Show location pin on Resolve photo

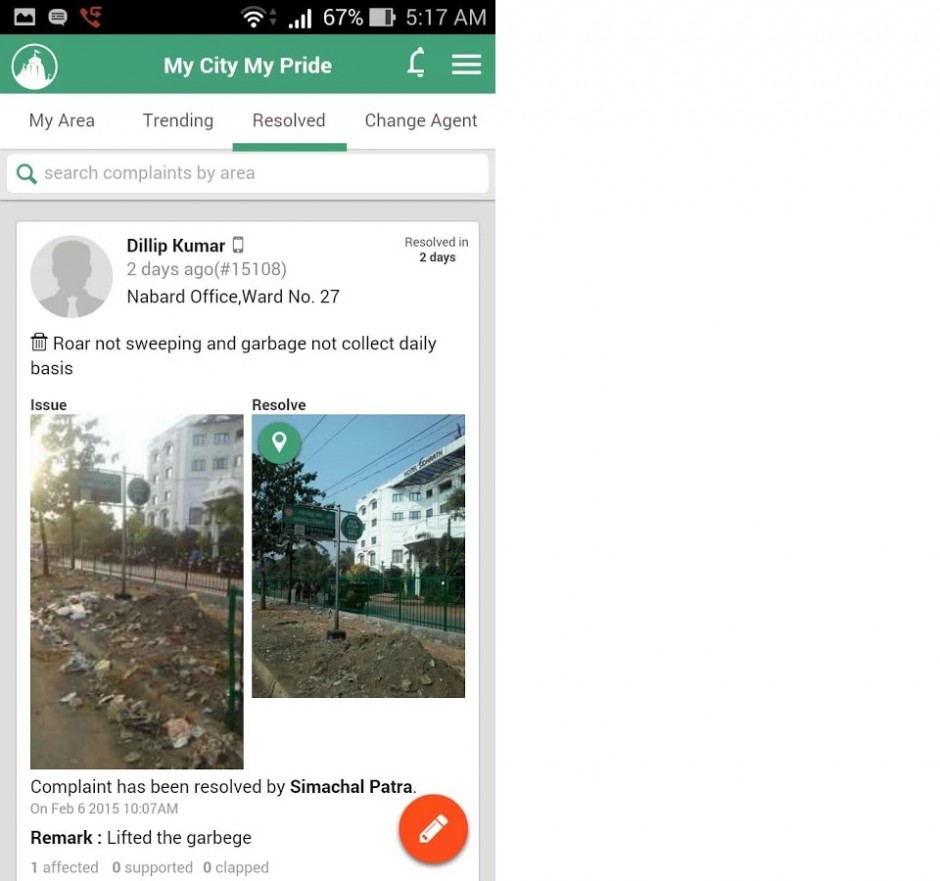279,442
